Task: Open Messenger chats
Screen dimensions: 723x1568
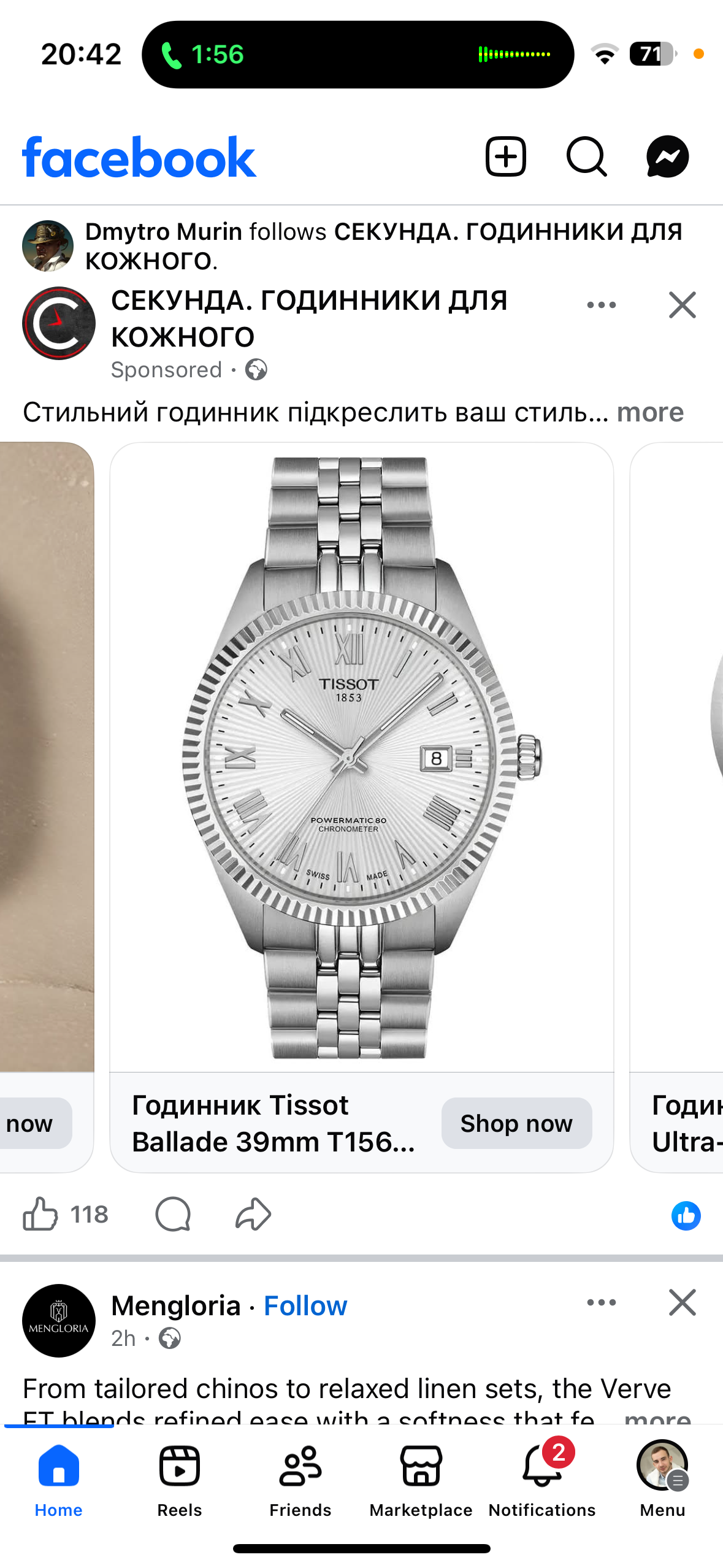Action: click(667, 157)
